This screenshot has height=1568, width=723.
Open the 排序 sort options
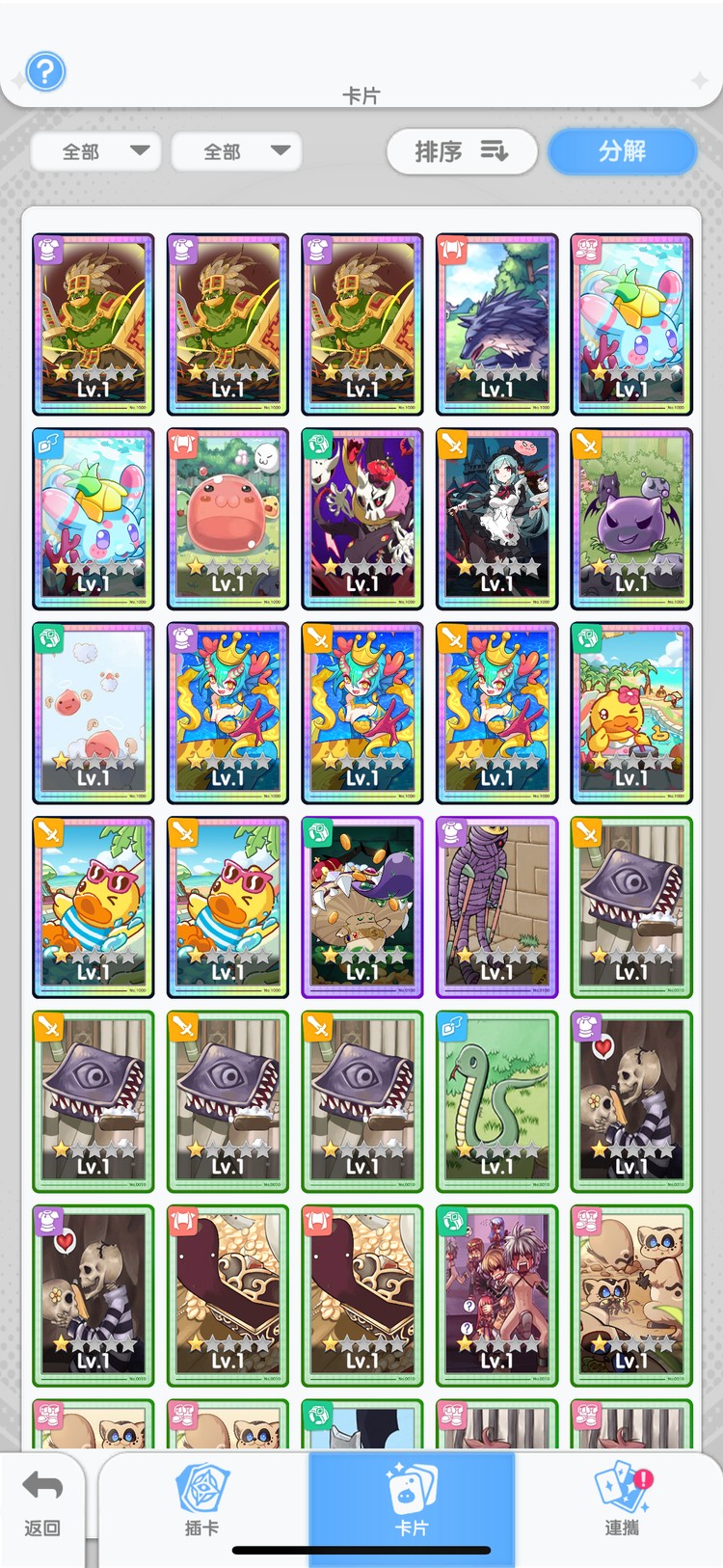coord(461,151)
